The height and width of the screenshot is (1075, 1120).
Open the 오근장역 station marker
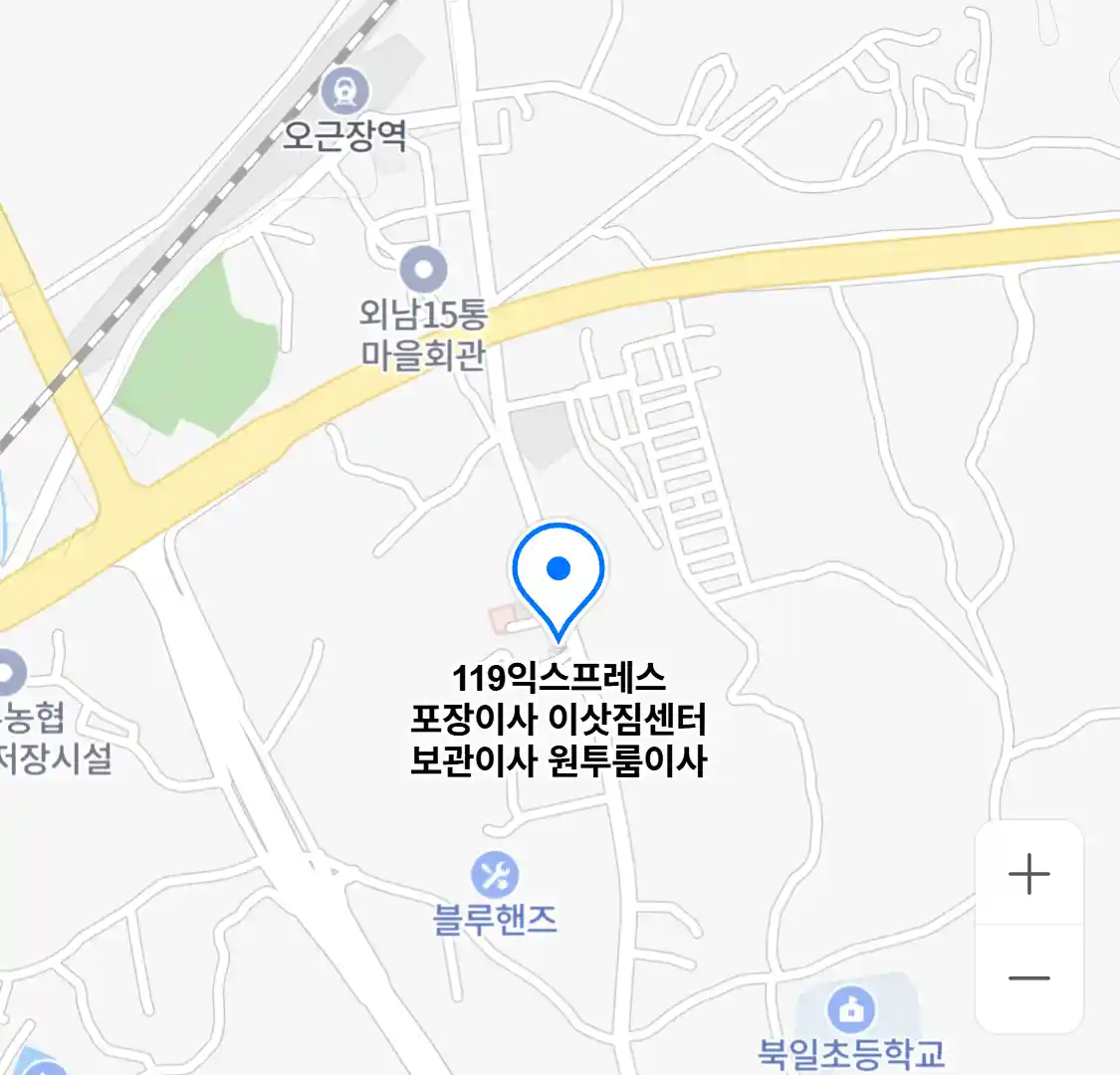pyautogui.click(x=345, y=93)
